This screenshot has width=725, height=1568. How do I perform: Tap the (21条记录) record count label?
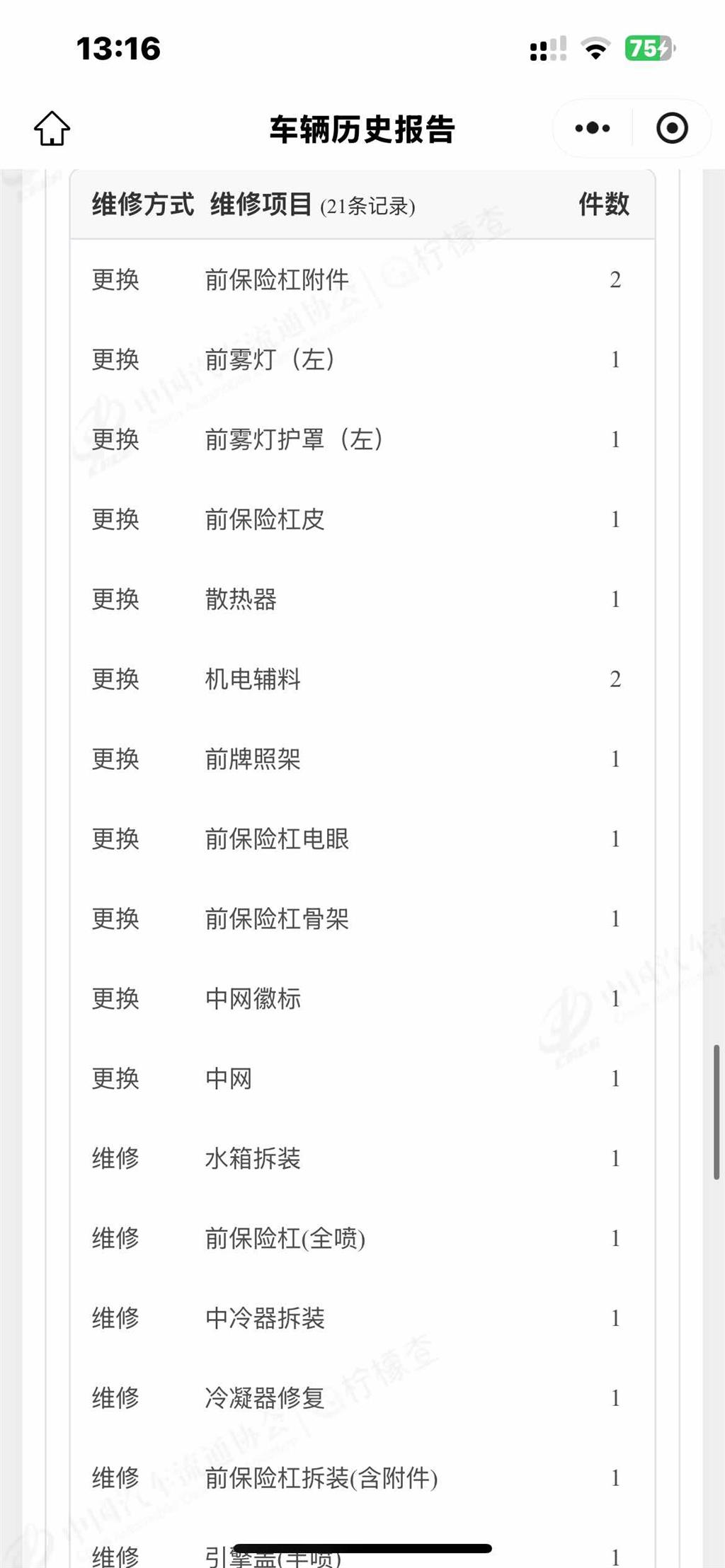coord(370,207)
